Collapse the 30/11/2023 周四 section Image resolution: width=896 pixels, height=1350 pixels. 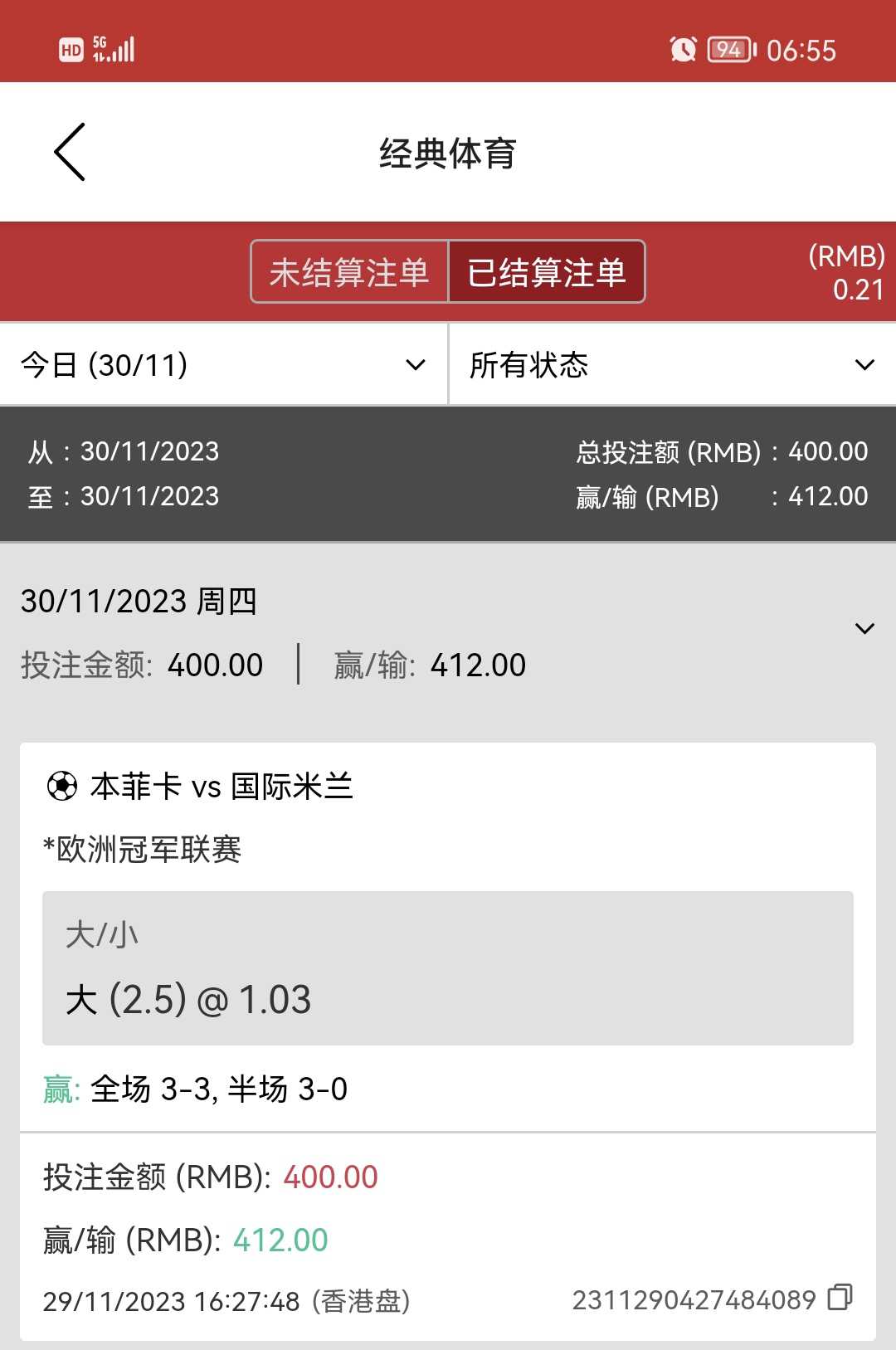[x=864, y=628]
